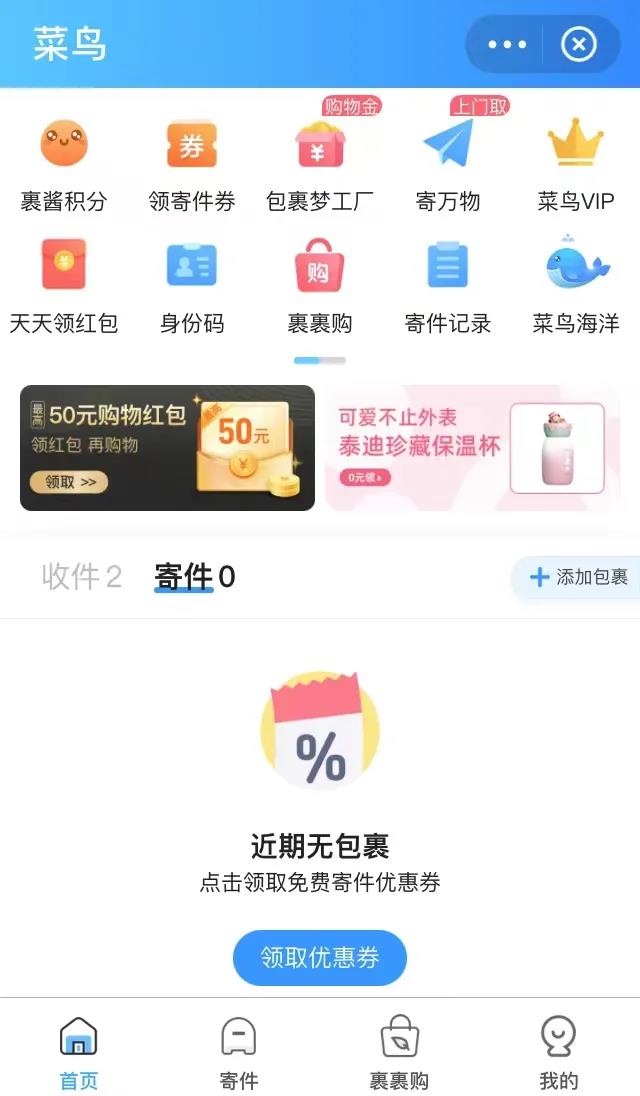The width and height of the screenshot is (640, 1096).
Task: Tap the 领取优惠券 button
Action: (x=320, y=958)
